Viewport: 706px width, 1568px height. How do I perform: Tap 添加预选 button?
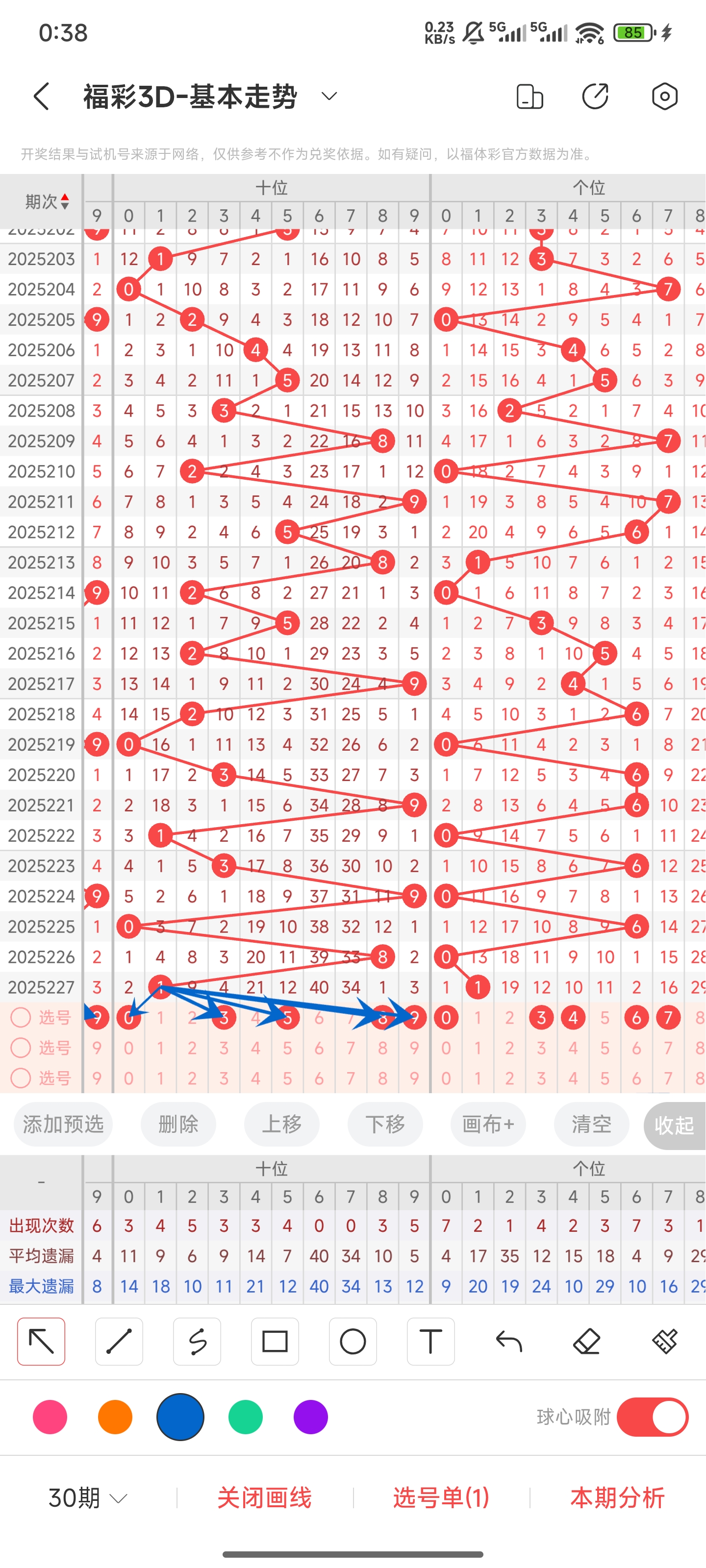click(63, 1124)
